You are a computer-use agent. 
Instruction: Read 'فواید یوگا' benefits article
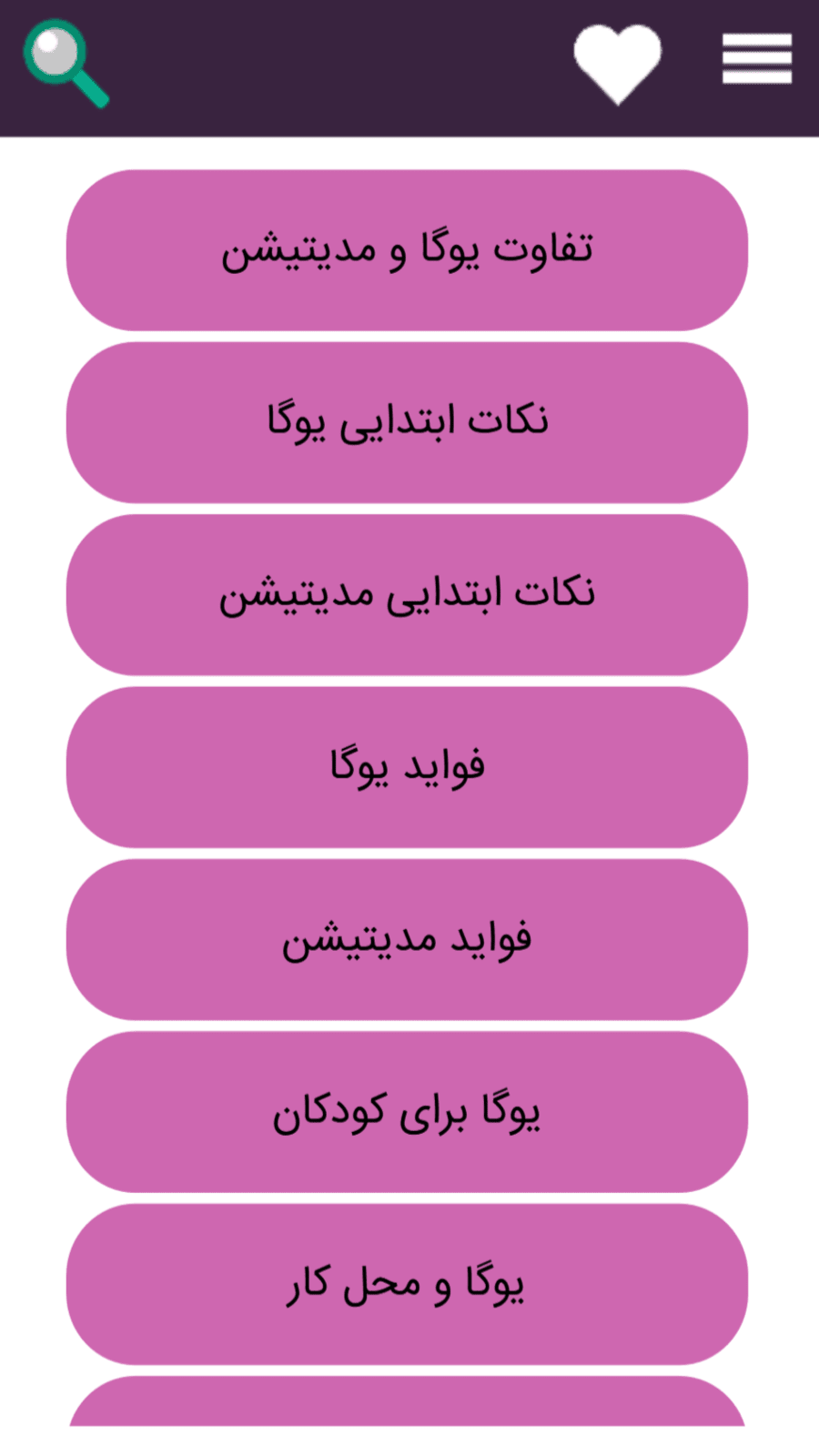click(x=409, y=766)
